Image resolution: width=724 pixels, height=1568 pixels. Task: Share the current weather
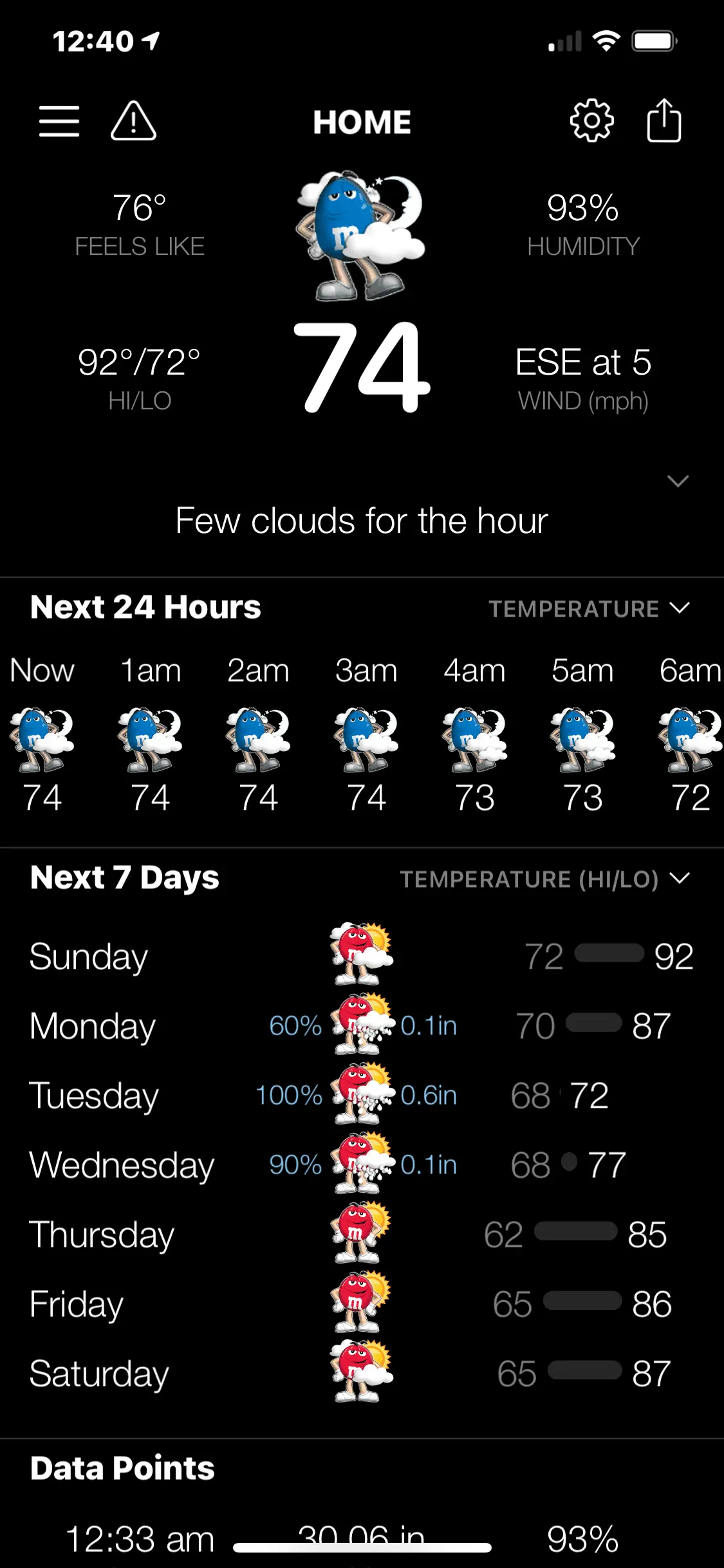pyautogui.click(x=664, y=121)
